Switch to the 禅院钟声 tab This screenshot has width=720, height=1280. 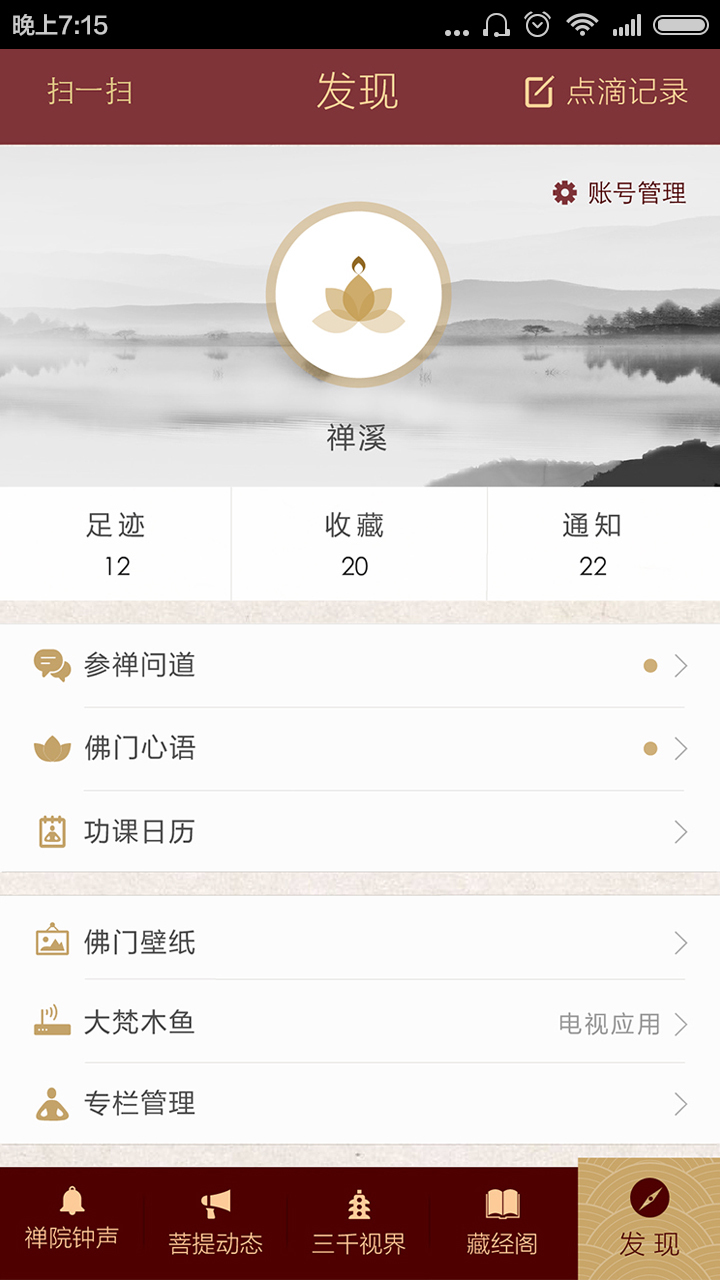72,1220
